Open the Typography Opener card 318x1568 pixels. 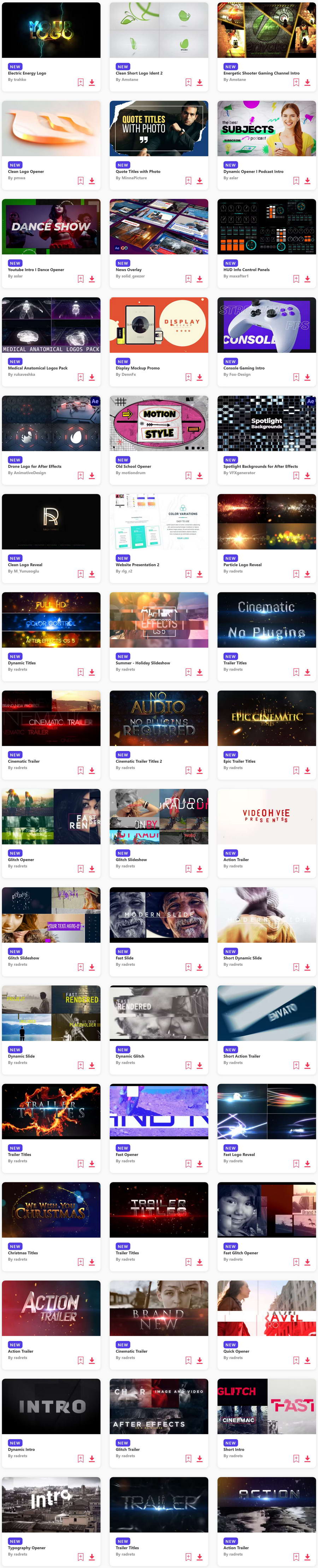click(x=51, y=1505)
